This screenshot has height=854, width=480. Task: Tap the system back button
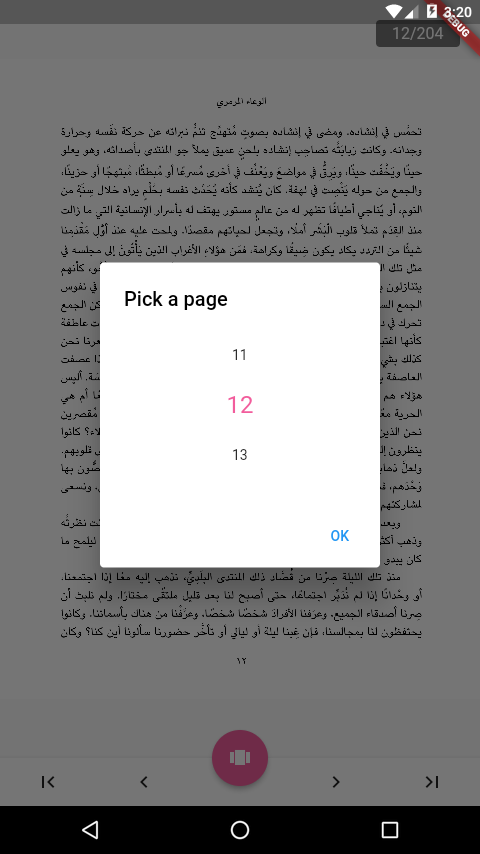90,829
